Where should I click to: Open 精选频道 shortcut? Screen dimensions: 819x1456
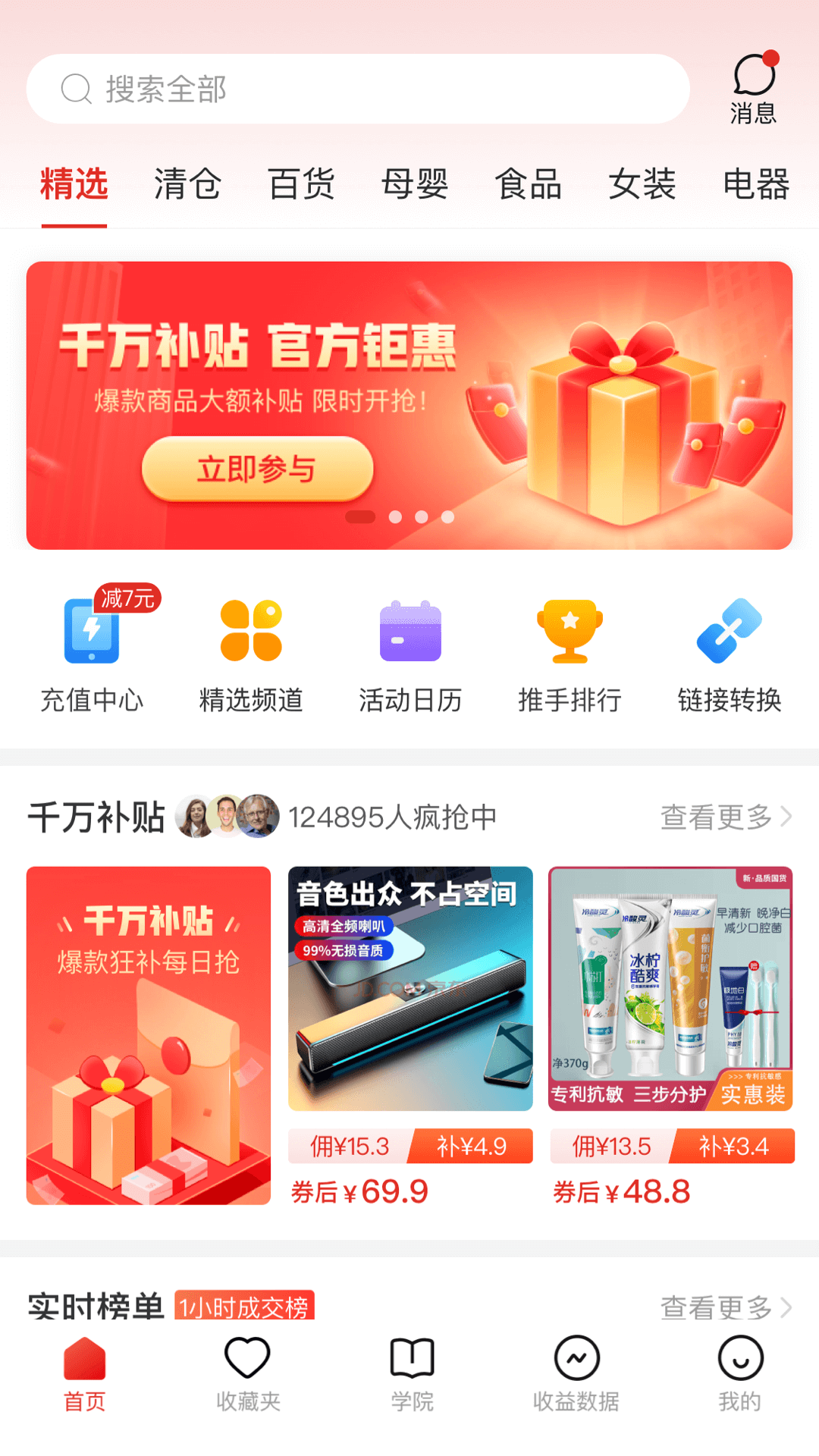(251, 652)
